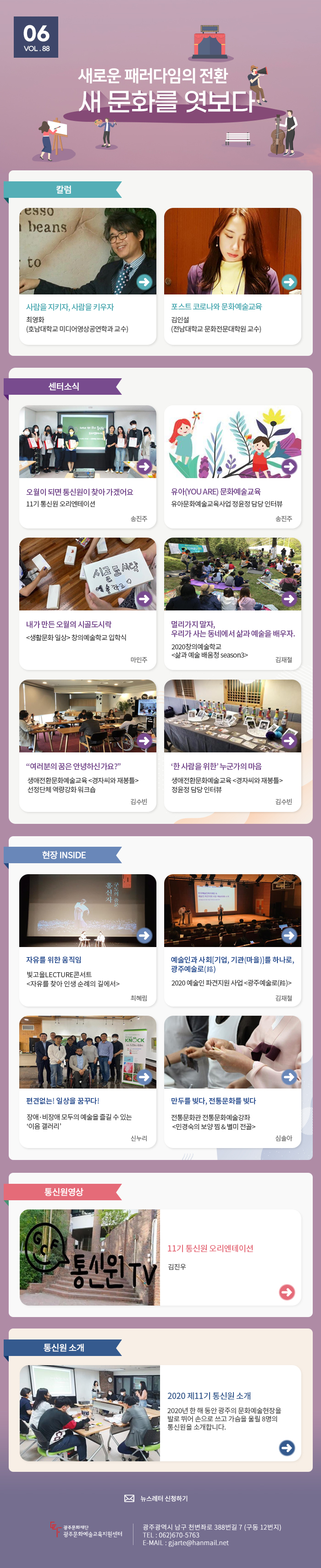Viewport: 321px width, 1568px height.
Task: Open the 통신원TV video thumbnail
Action: (89, 1258)
